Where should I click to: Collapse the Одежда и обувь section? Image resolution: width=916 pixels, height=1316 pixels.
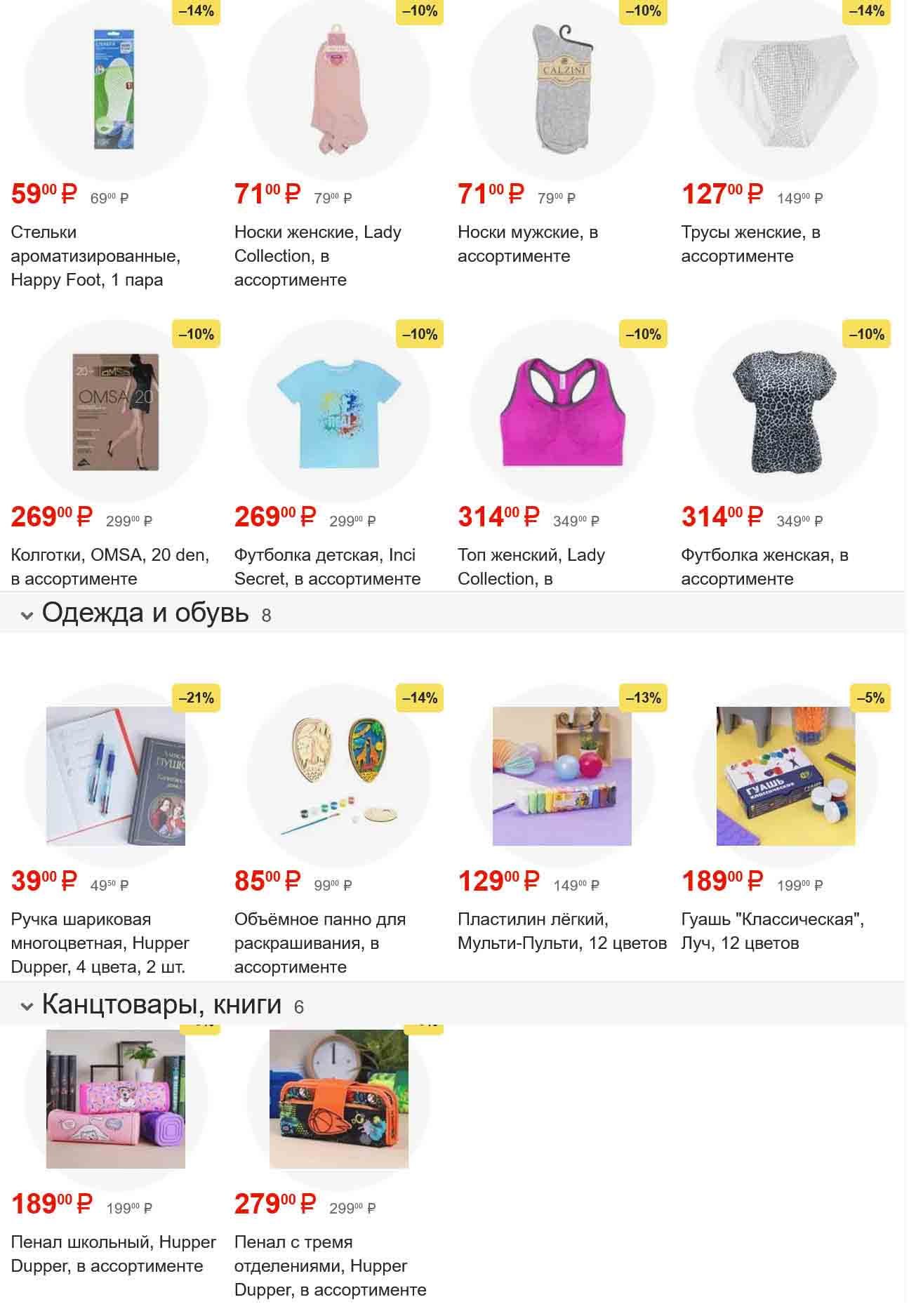point(27,616)
